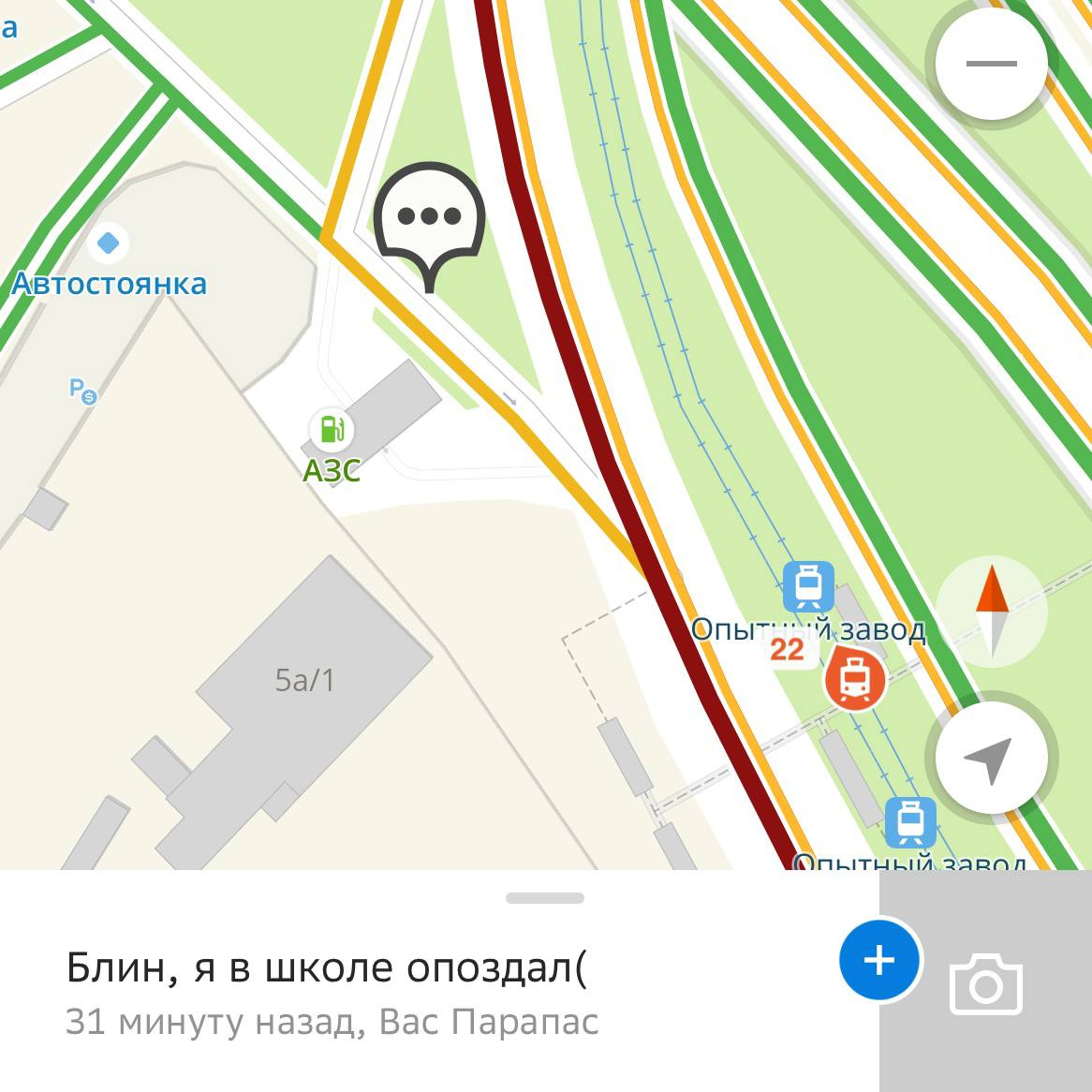
Task: Open the comment "Блин, я в школе опоздал("
Action: pos(327,968)
